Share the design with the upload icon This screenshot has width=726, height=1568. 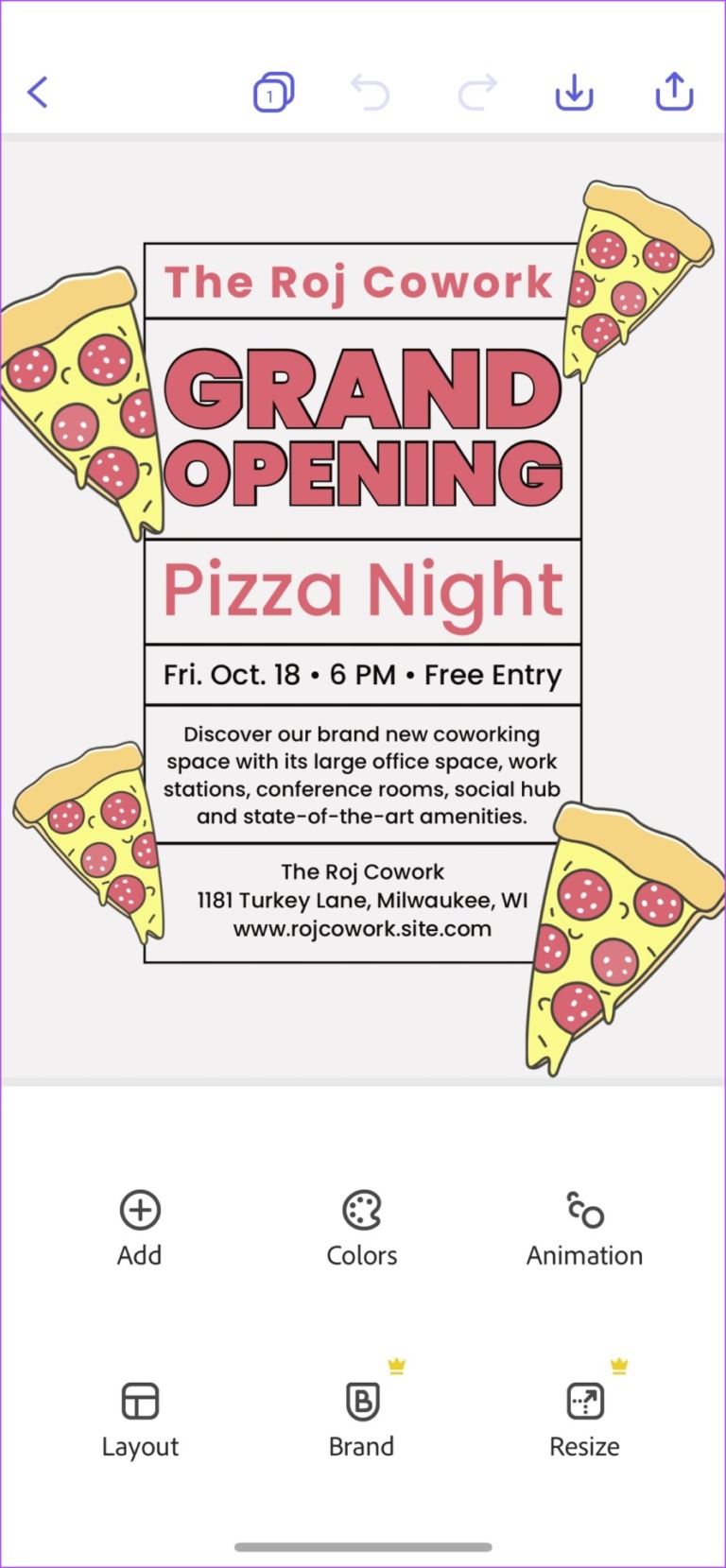point(674,92)
